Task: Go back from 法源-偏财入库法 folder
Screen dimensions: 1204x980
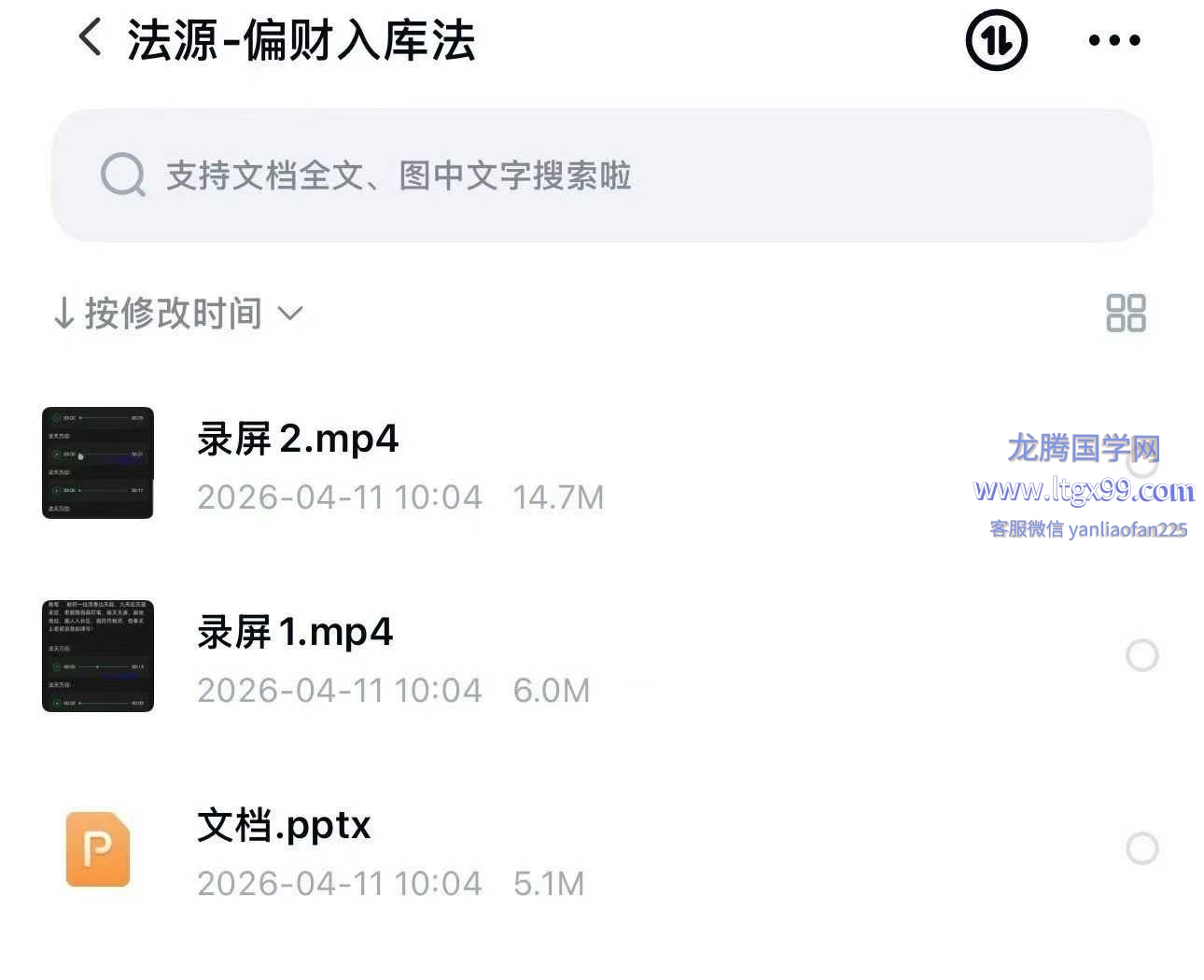Action: coord(91,39)
